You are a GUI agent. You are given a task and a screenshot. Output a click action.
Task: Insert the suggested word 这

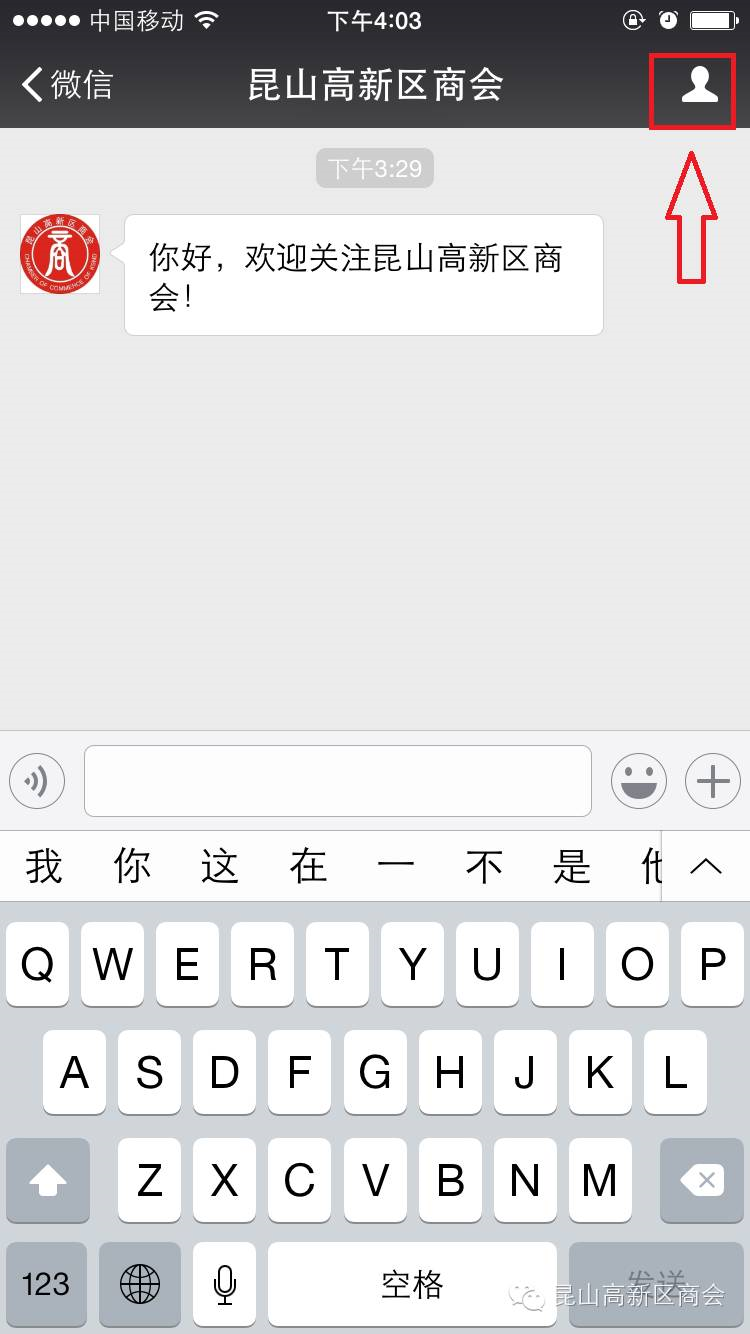tap(220, 866)
